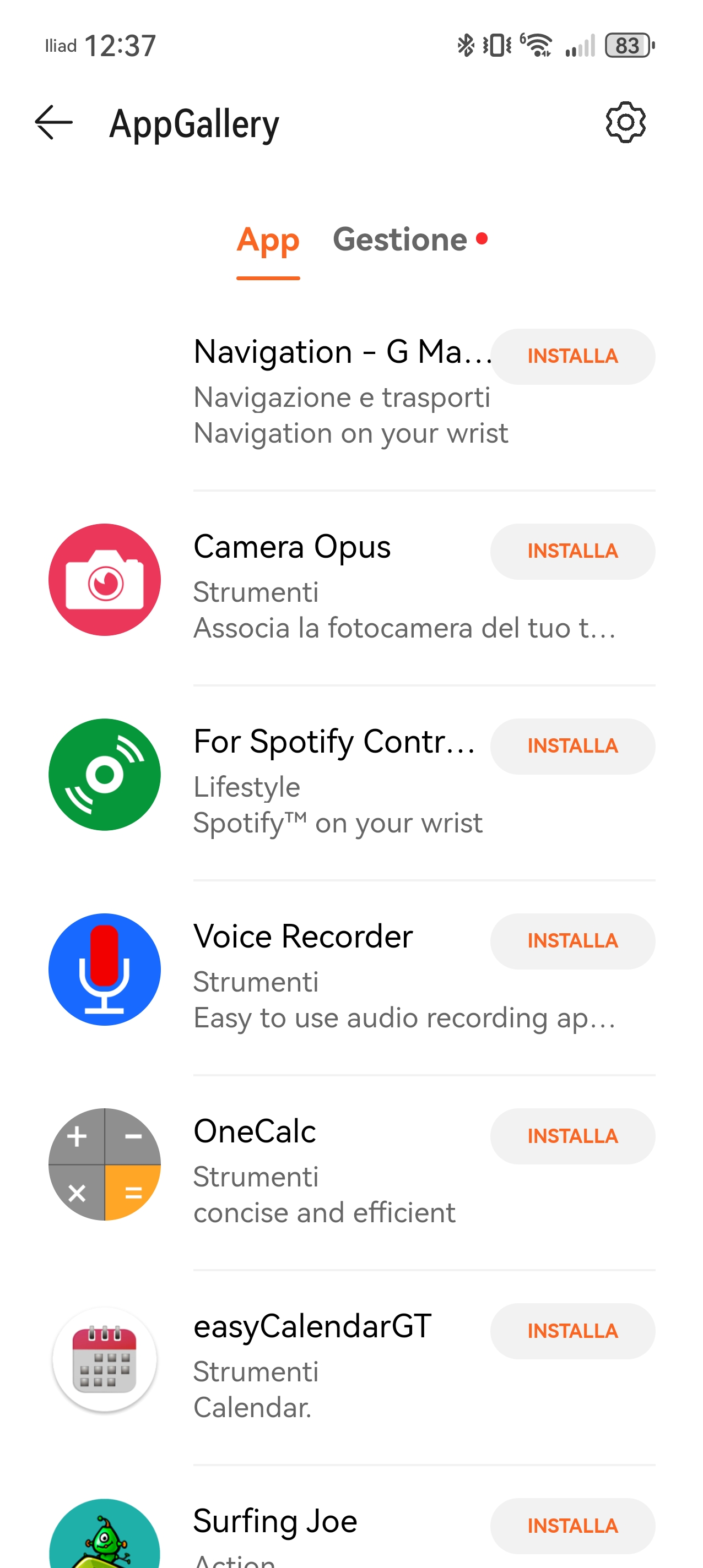703x1568 pixels.
Task: Go back from AppGallery
Action: point(53,123)
